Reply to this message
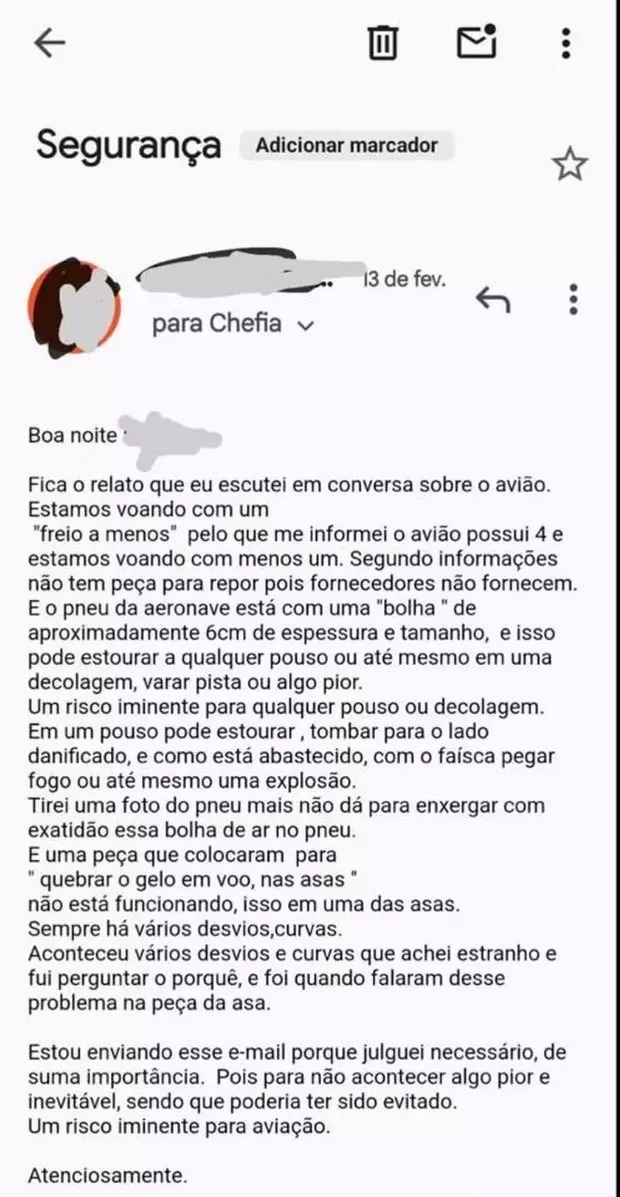The image size is (620, 1197). point(493,299)
